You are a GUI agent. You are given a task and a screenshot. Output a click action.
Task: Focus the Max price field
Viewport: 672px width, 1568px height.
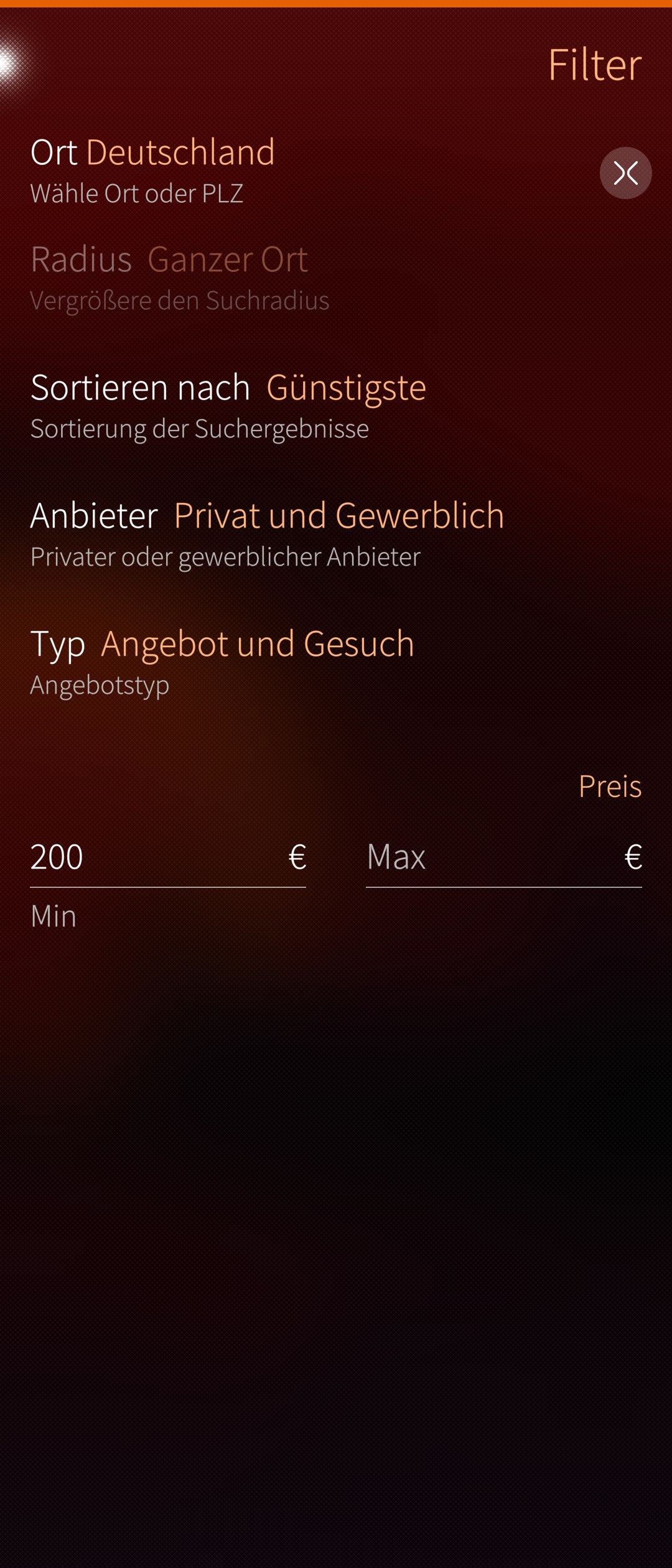coord(504,858)
